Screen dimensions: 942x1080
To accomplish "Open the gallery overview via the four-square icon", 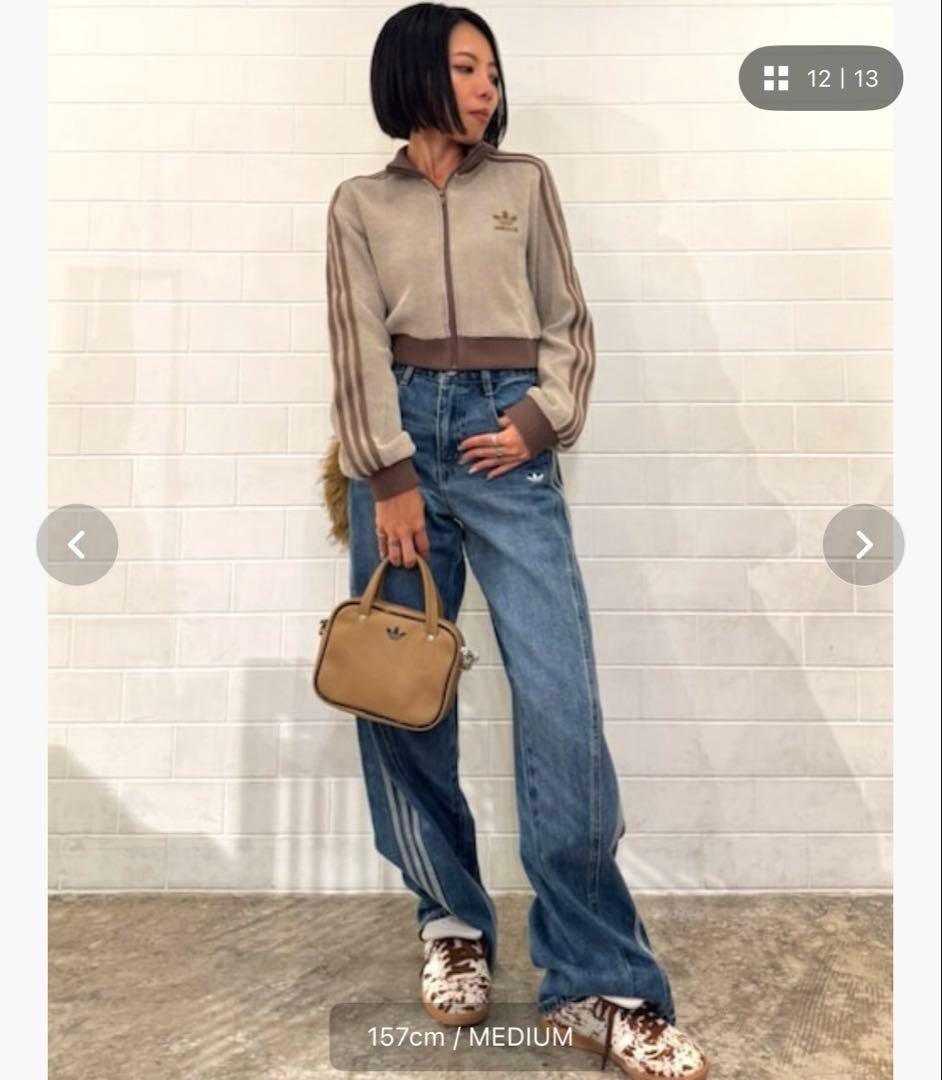I will pos(775,78).
